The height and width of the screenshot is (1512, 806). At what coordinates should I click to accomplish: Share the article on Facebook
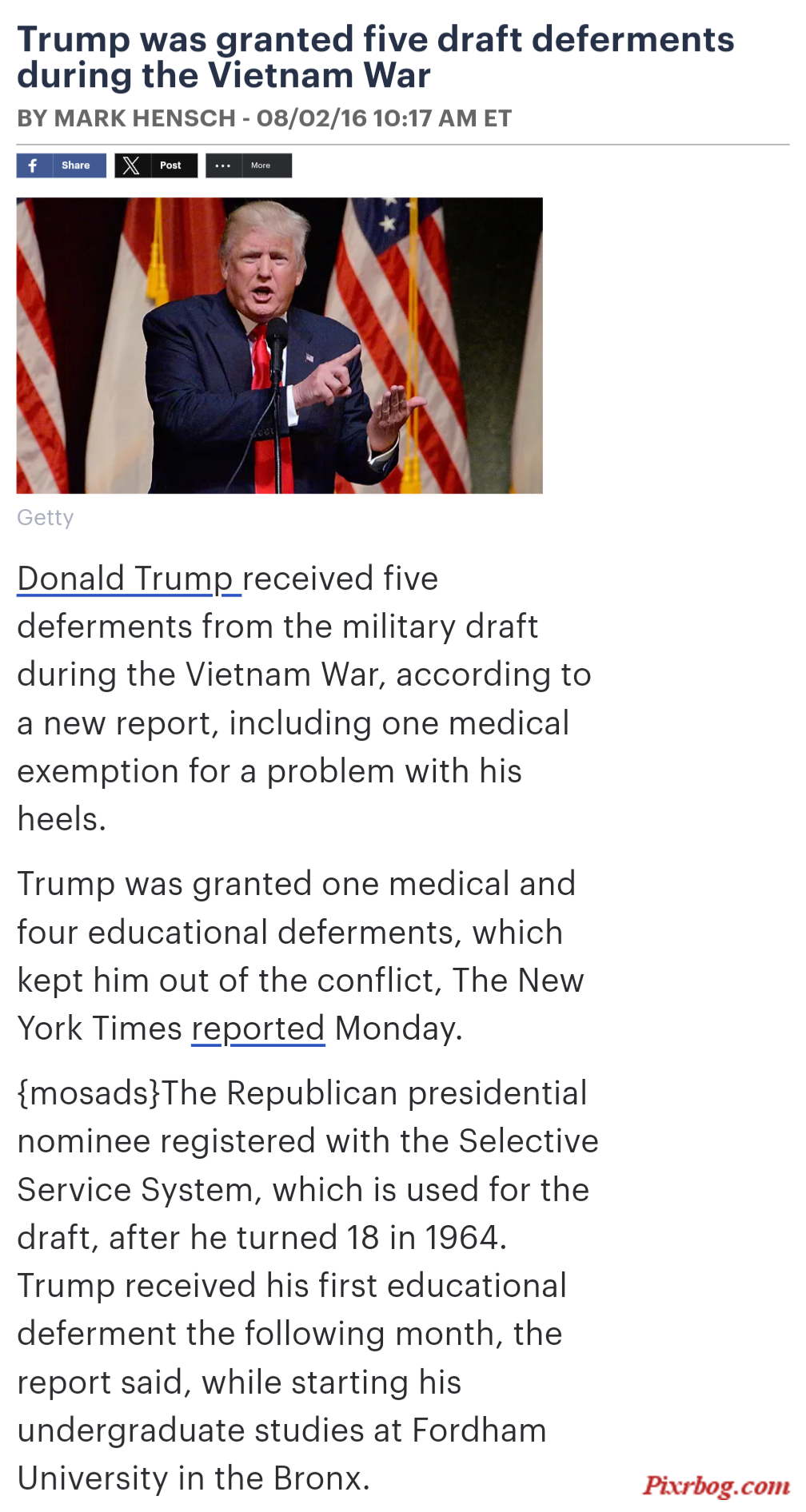pos(62,165)
